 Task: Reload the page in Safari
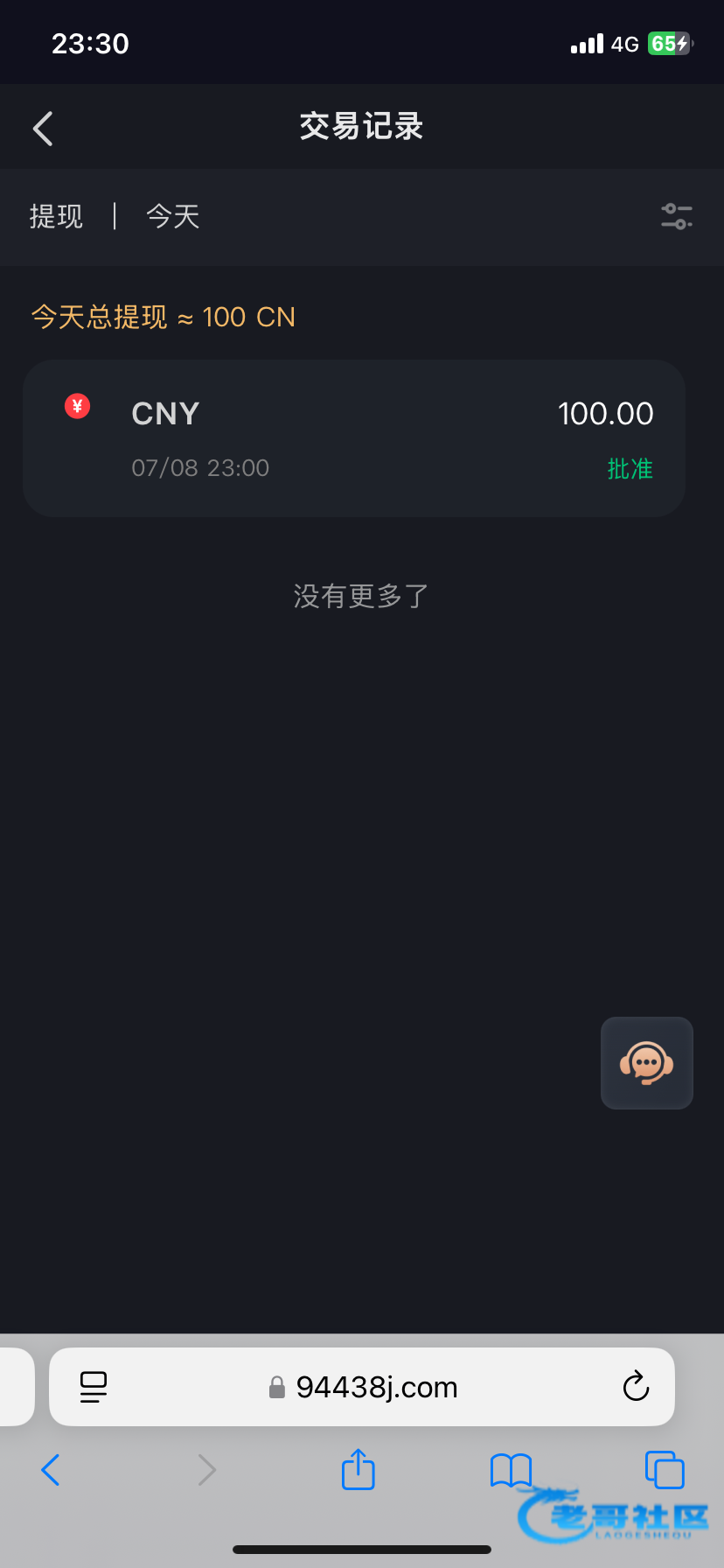636,1387
